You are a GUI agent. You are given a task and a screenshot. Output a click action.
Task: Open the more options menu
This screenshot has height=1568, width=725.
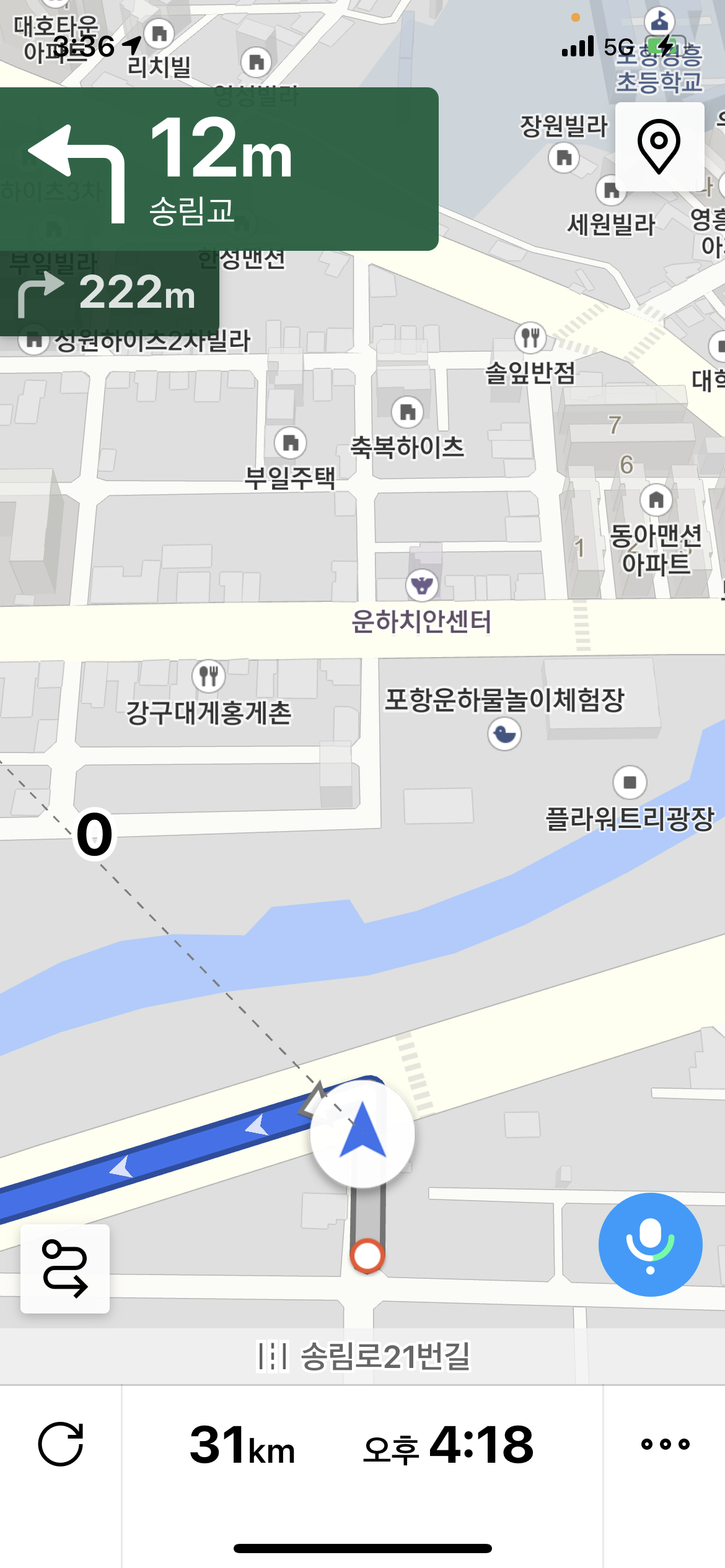coord(665,1444)
